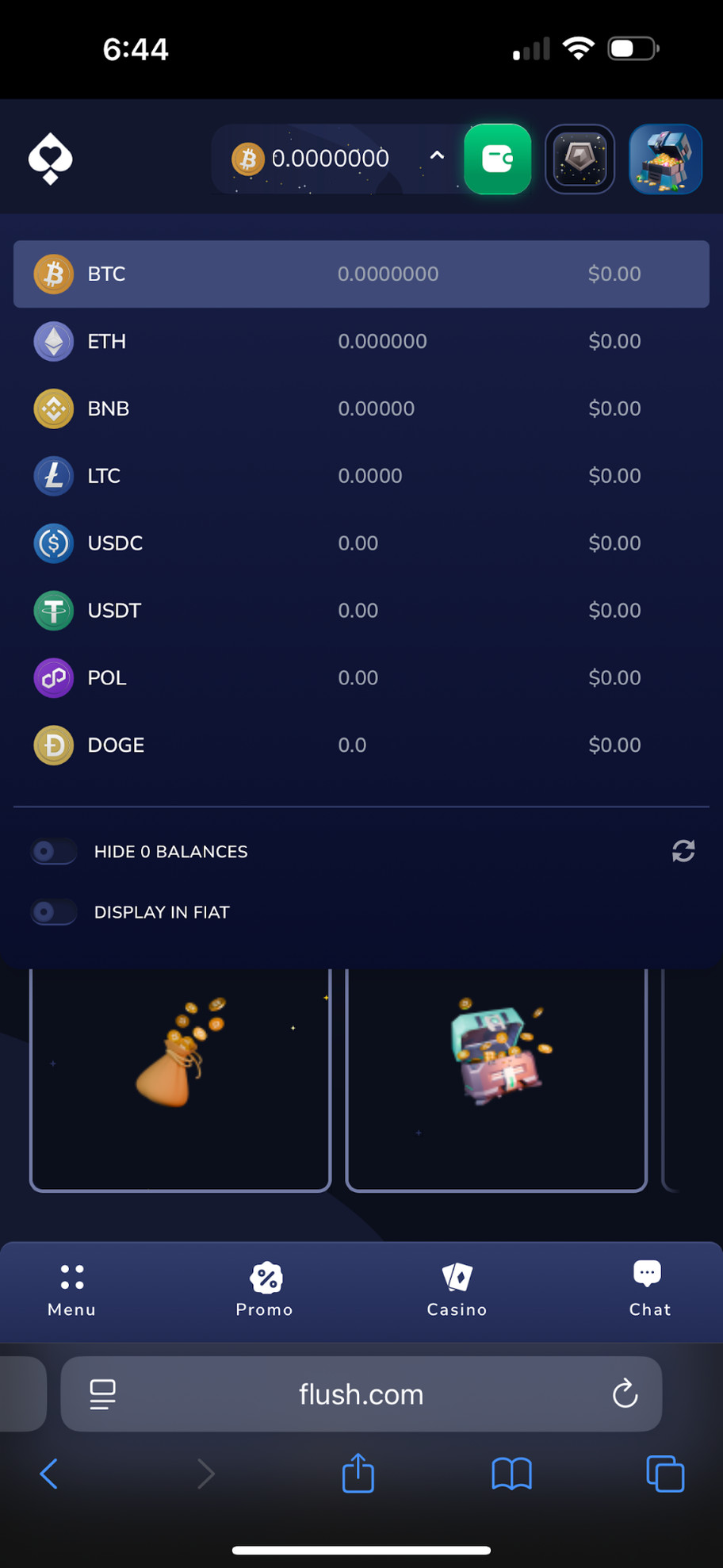Reload the flush.com page
723x1568 pixels.
pos(625,1394)
